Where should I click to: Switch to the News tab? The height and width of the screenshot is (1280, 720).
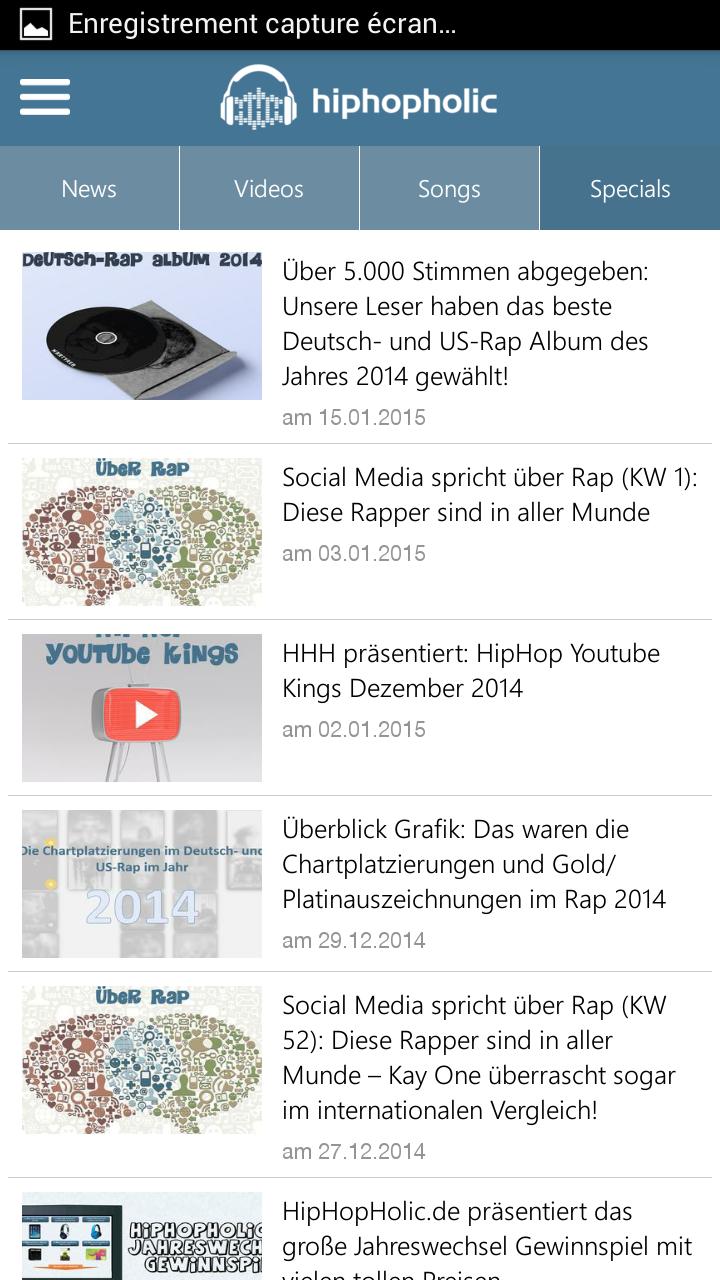click(89, 188)
